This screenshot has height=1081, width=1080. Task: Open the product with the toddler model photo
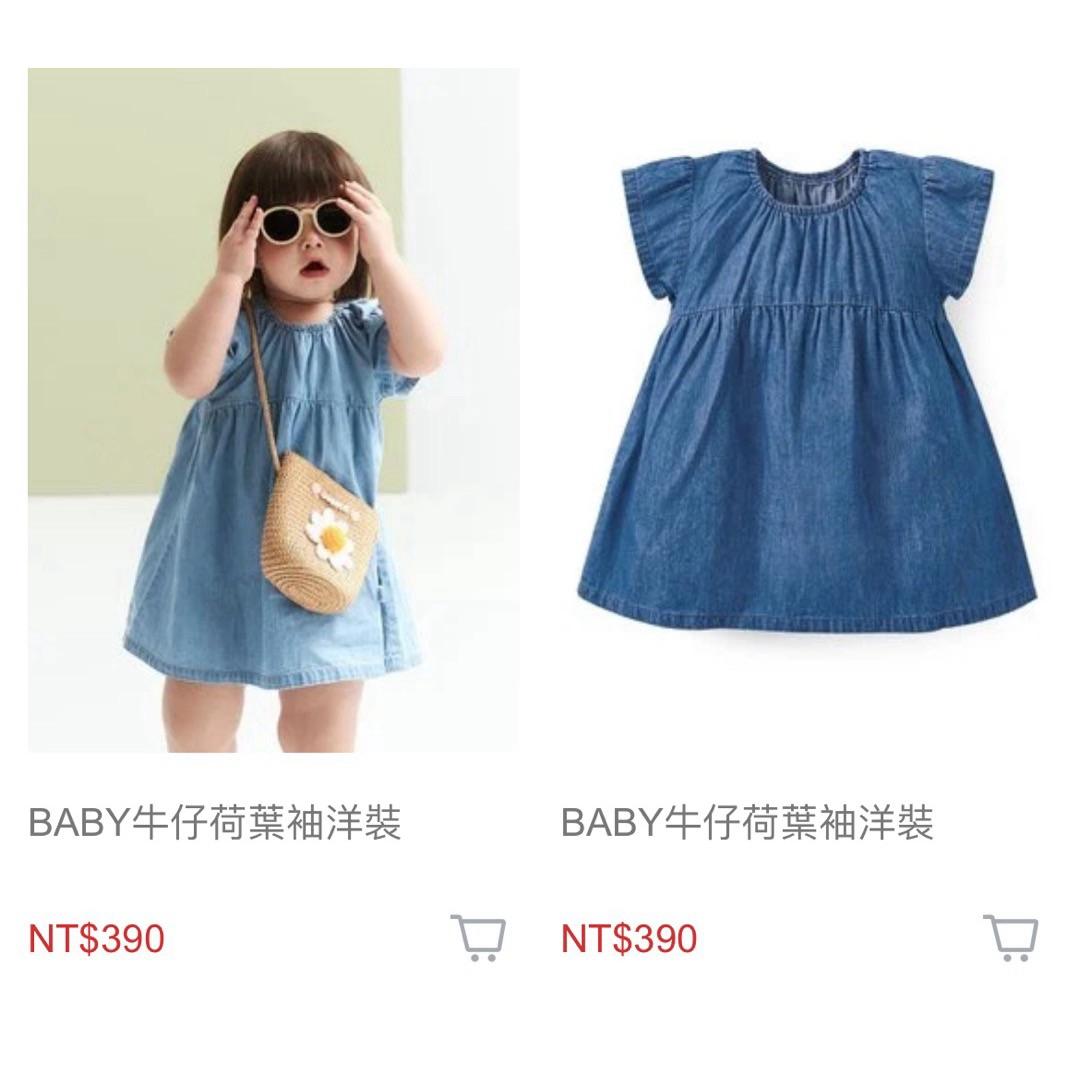tap(272, 410)
